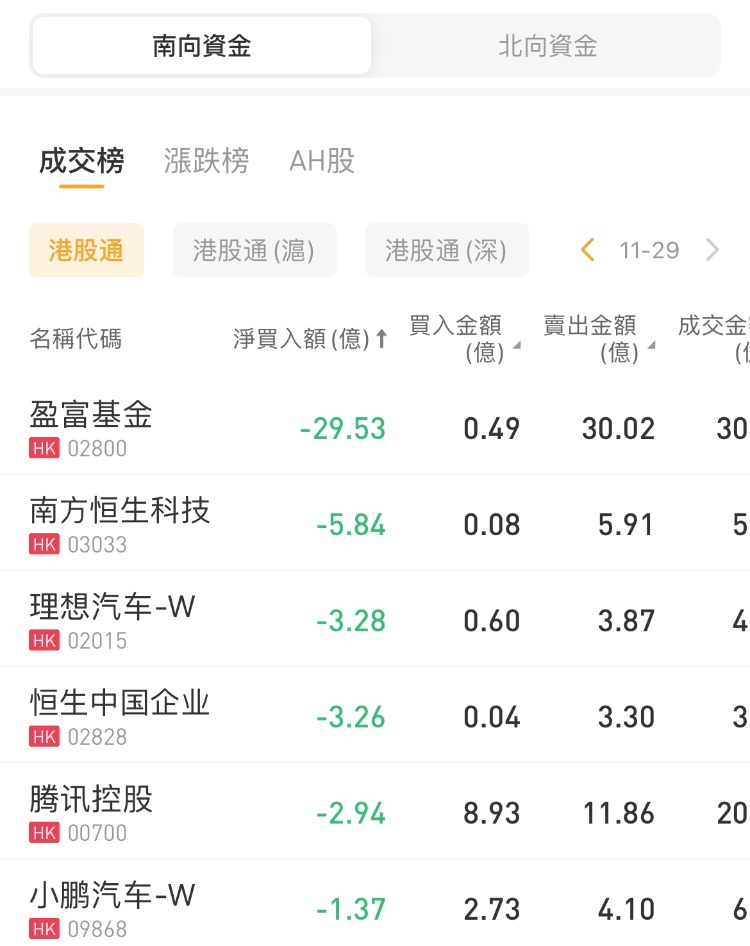The height and width of the screenshot is (946, 750).
Task: Go to the next date after 11-29
Action: point(712,250)
